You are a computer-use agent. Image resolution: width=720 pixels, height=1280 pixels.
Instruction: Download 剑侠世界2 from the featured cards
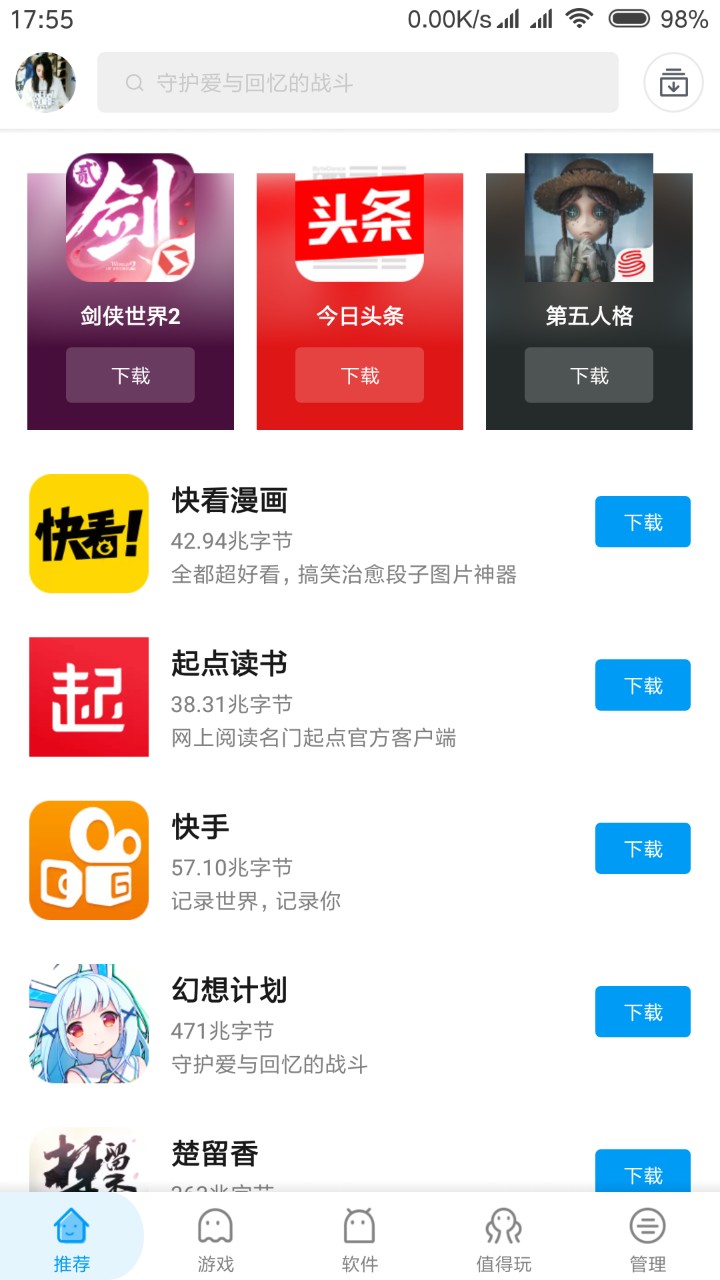coord(130,375)
